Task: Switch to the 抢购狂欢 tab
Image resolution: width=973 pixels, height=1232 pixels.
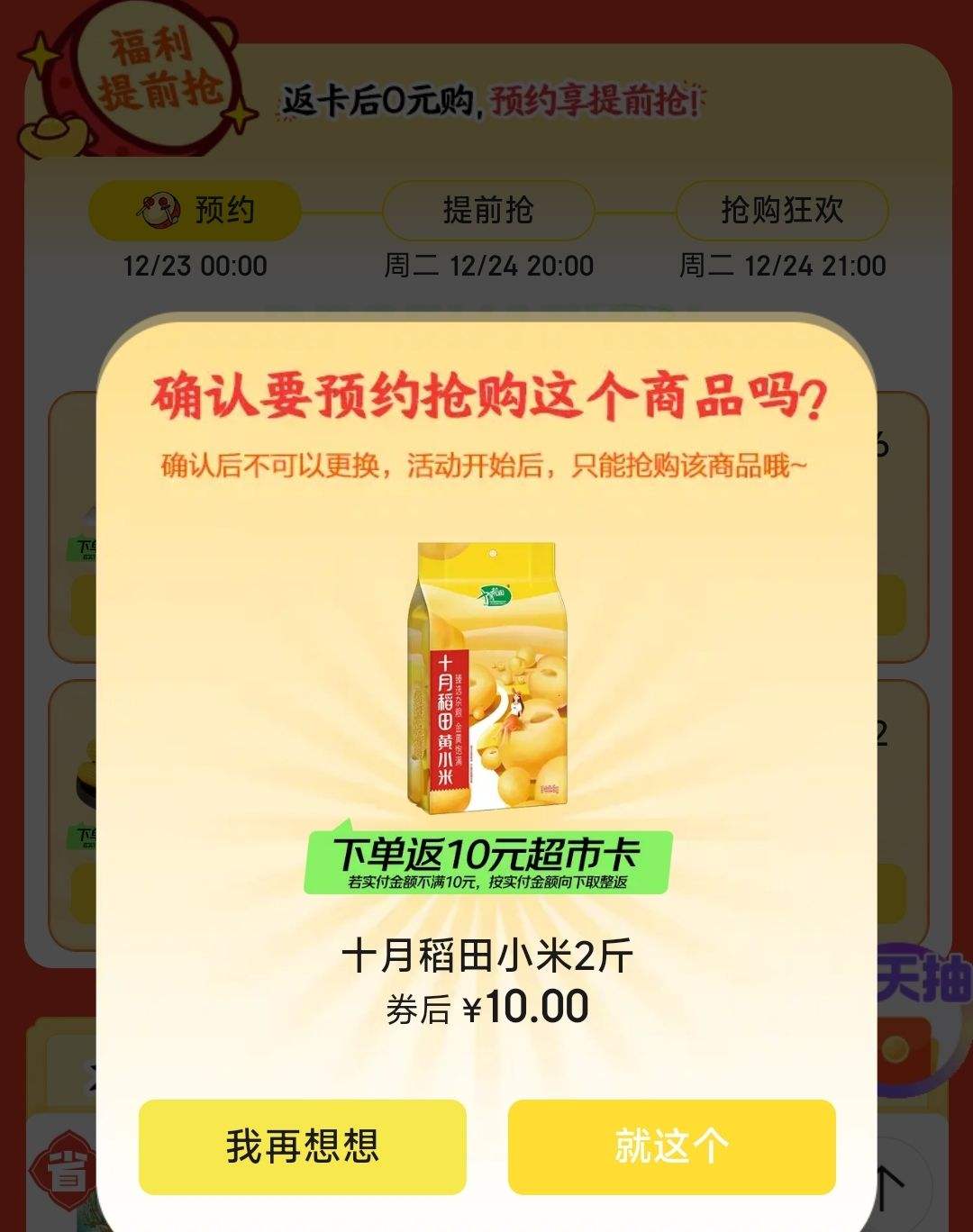Action: pyautogui.click(x=780, y=210)
